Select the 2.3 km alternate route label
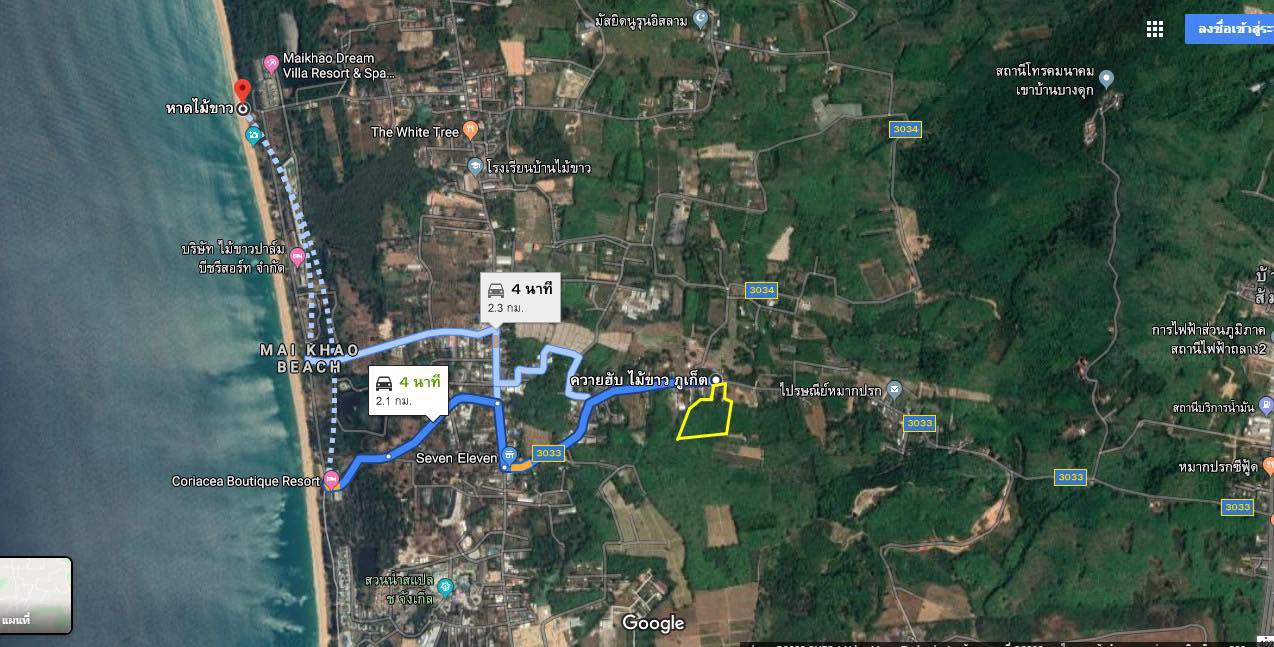The width and height of the screenshot is (1274, 647). 519,297
